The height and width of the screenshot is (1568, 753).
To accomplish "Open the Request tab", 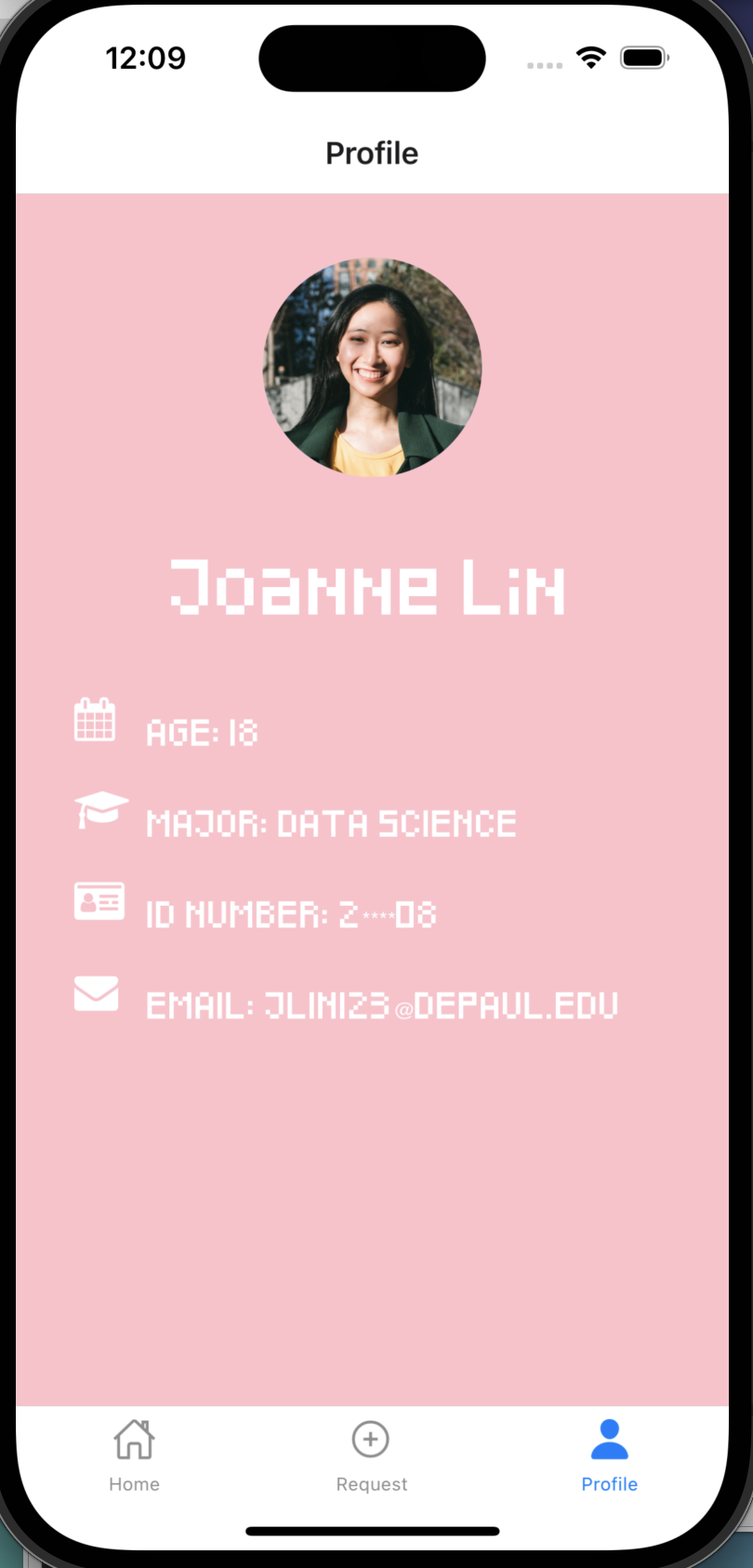I will tap(372, 1455).
